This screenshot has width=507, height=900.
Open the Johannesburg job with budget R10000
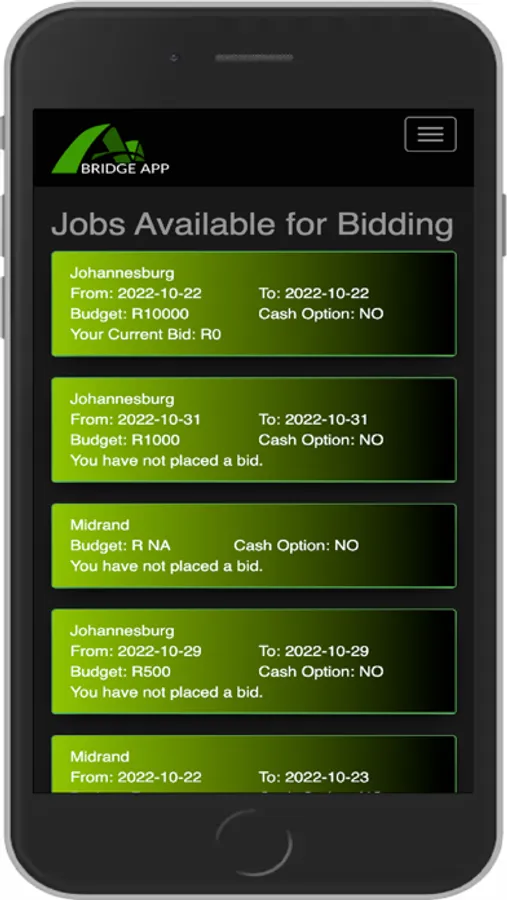(x=254, y=304)
